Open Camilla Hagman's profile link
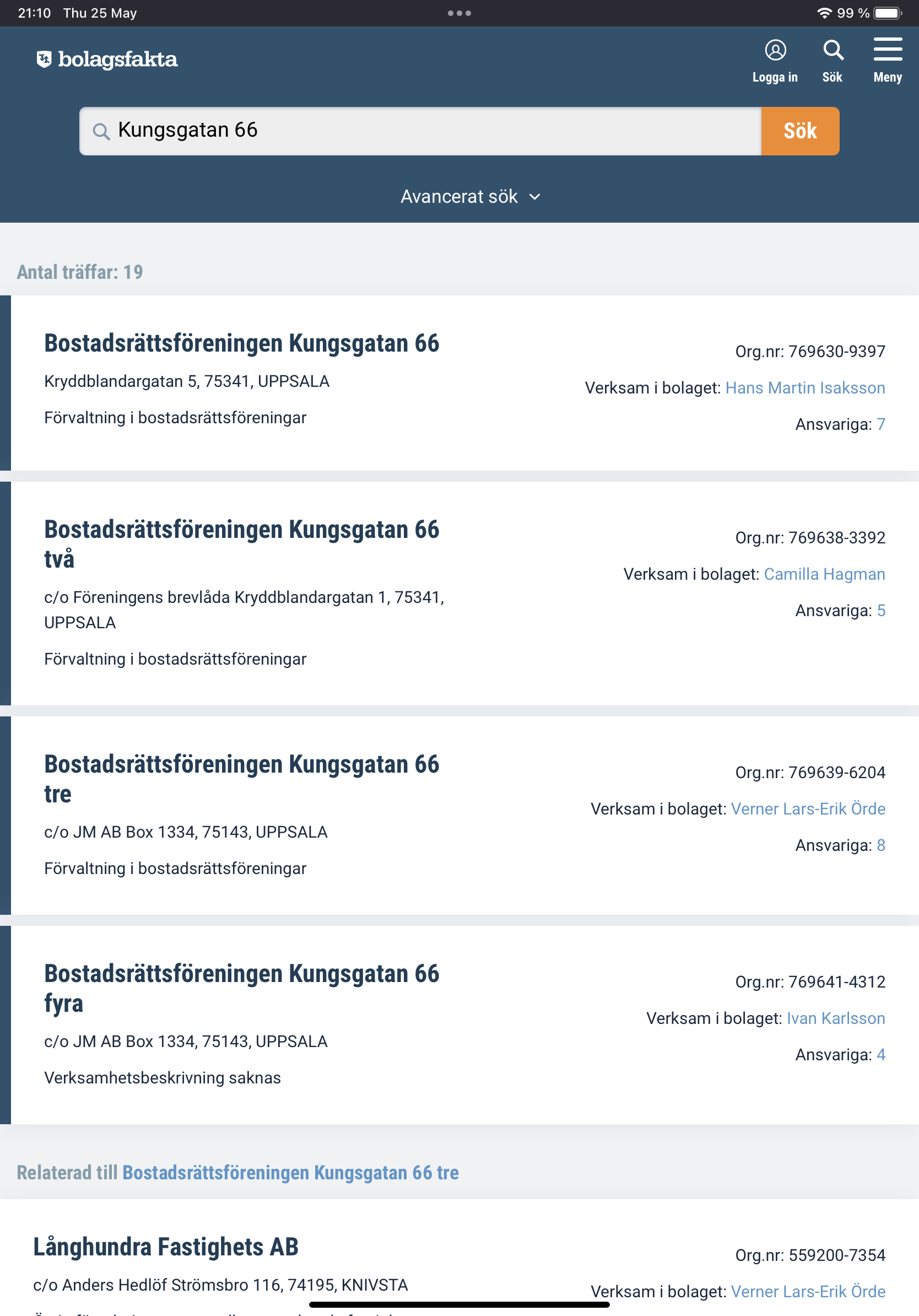The height and width of the screenshot is (1316, 919). pos(824,574)
